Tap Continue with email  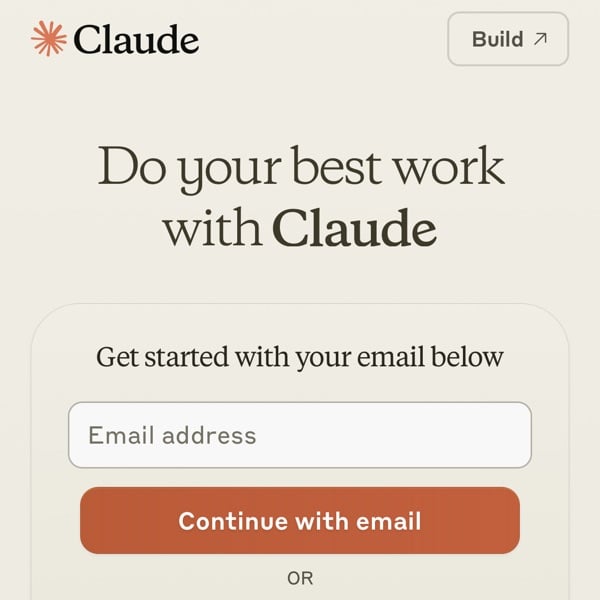pos(299,521)
